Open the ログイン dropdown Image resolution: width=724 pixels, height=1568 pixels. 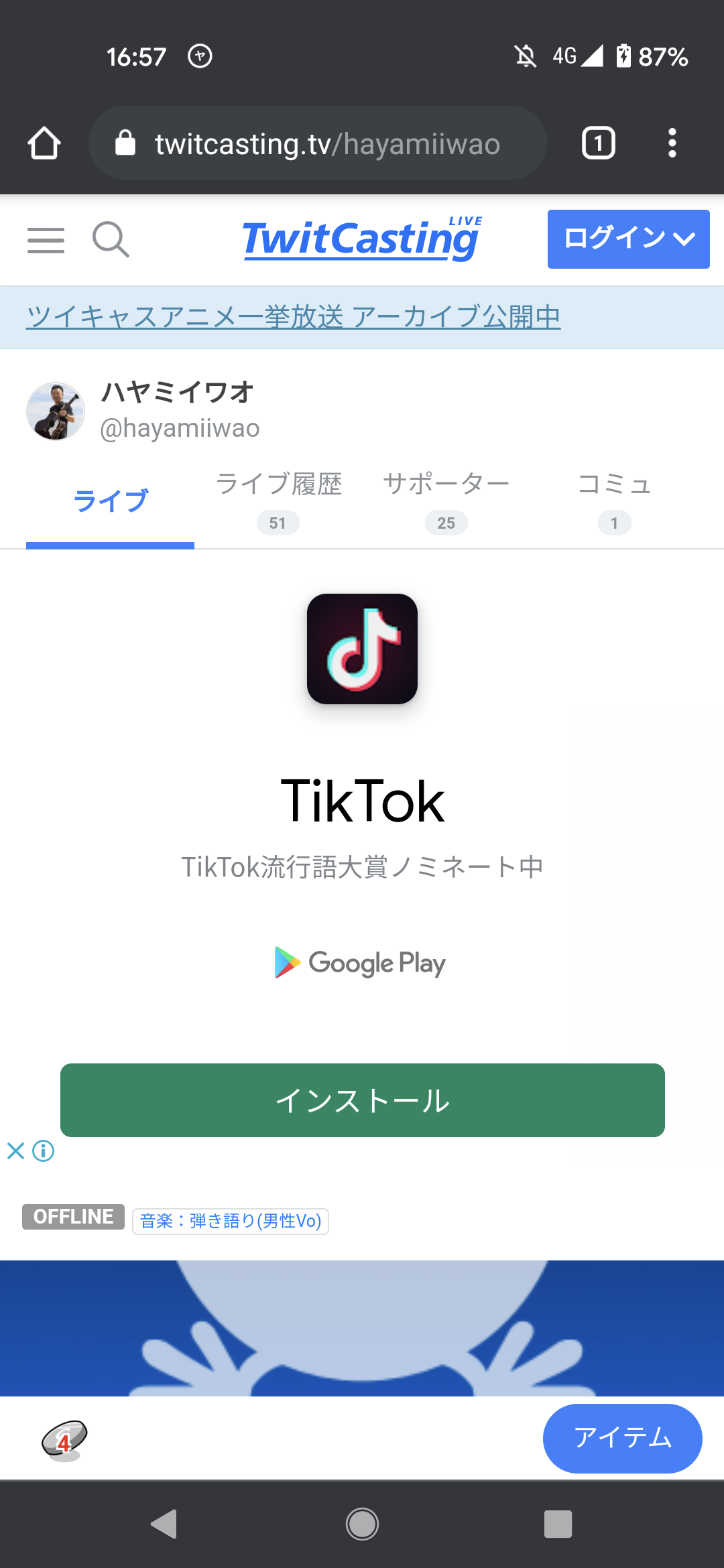pos(628,239)
